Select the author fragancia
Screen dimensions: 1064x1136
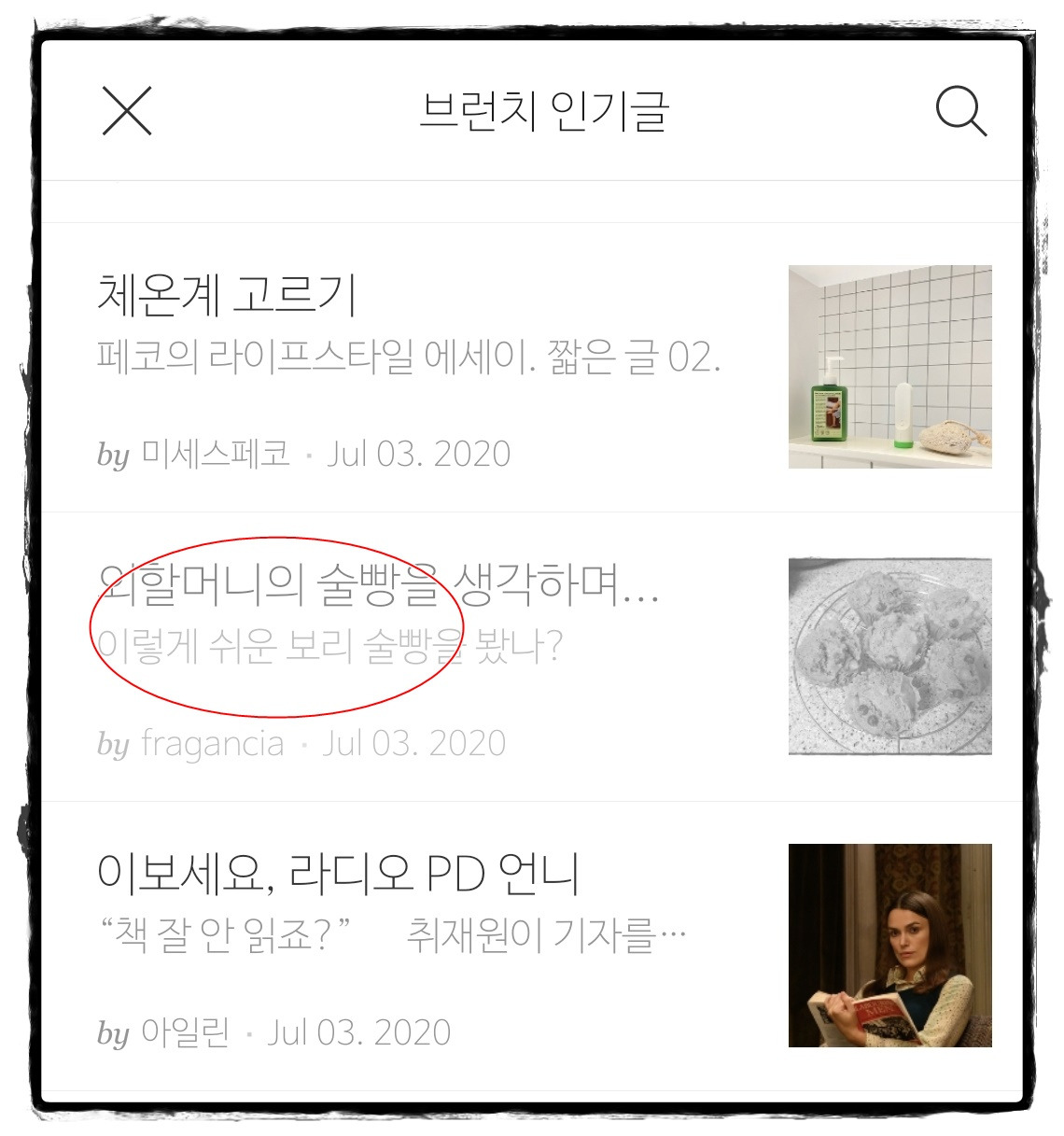point(211,743)
